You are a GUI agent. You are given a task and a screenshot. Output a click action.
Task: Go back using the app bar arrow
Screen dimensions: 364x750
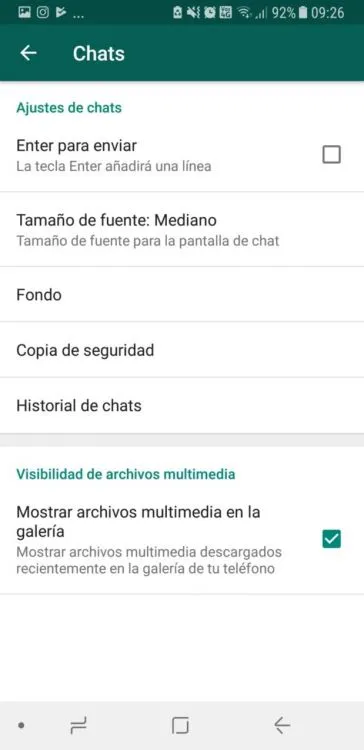click(28, 53)
